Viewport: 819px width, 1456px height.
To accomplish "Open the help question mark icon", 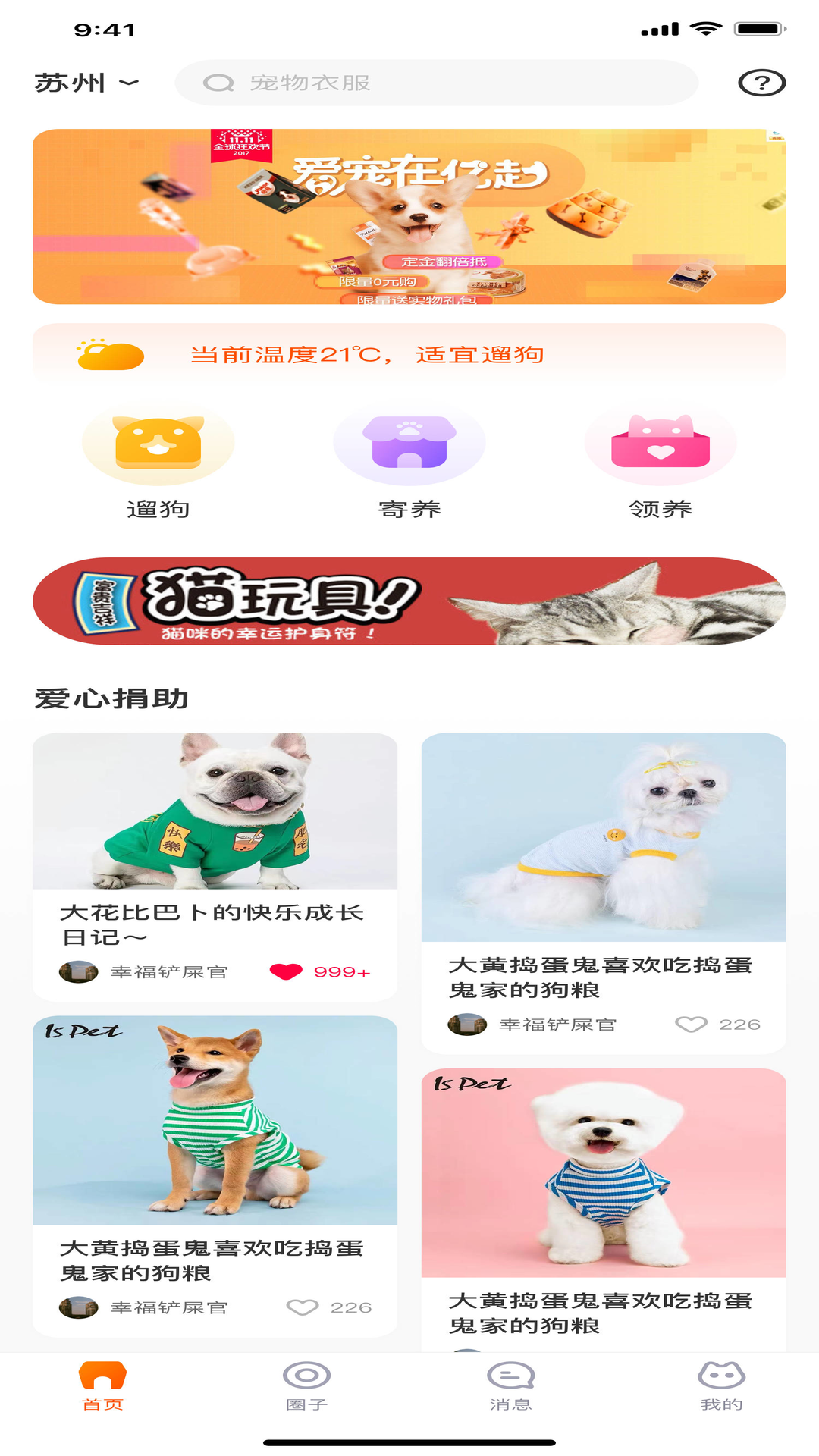I will click(x=761, y=83).
